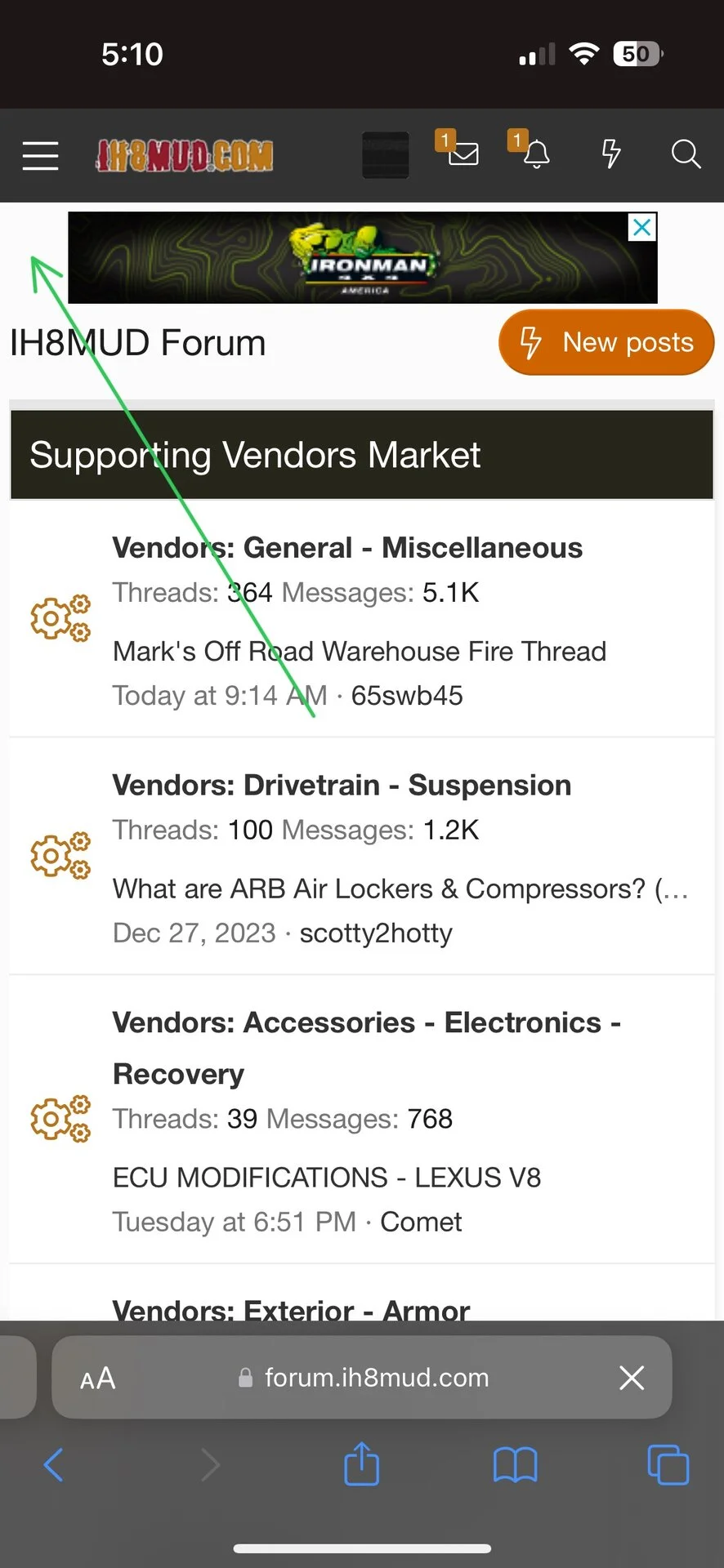The width and height of the screenshot is (724, 1568).
Task: Open the alerts bell
Action: click(536, 154)
